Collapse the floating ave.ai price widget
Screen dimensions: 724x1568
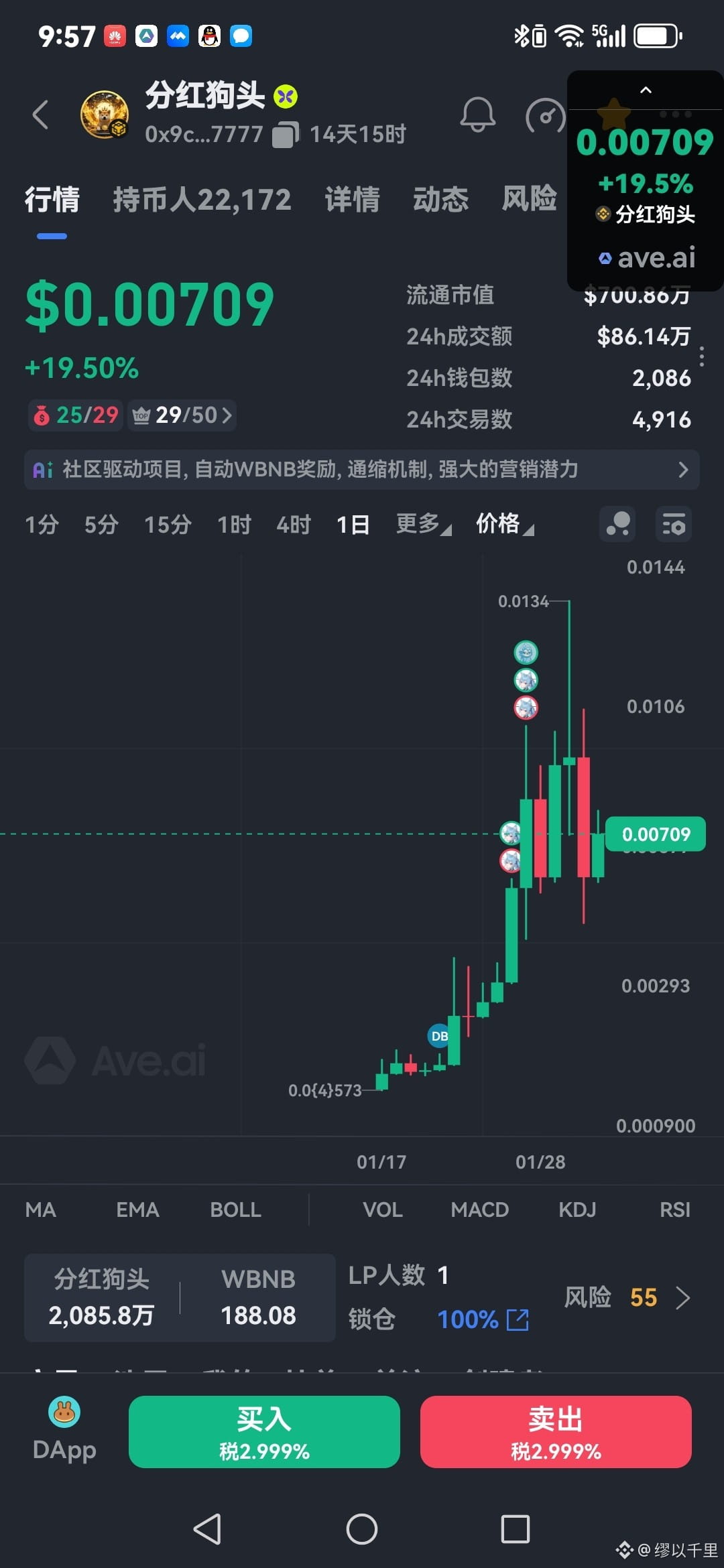(x=645, y=90)
